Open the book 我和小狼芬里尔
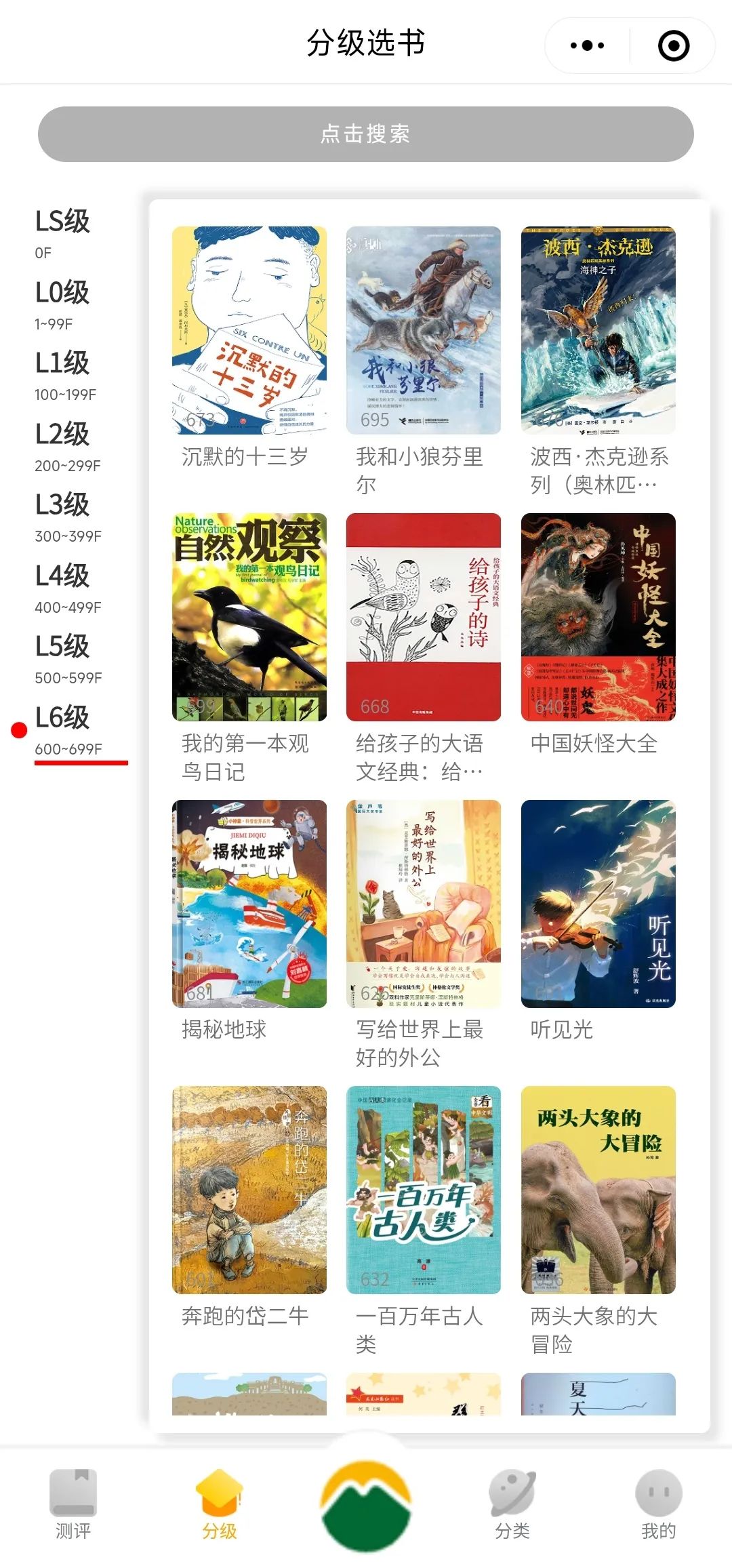The width and height of the screenshot is (732, 1568). pos(424,330)
